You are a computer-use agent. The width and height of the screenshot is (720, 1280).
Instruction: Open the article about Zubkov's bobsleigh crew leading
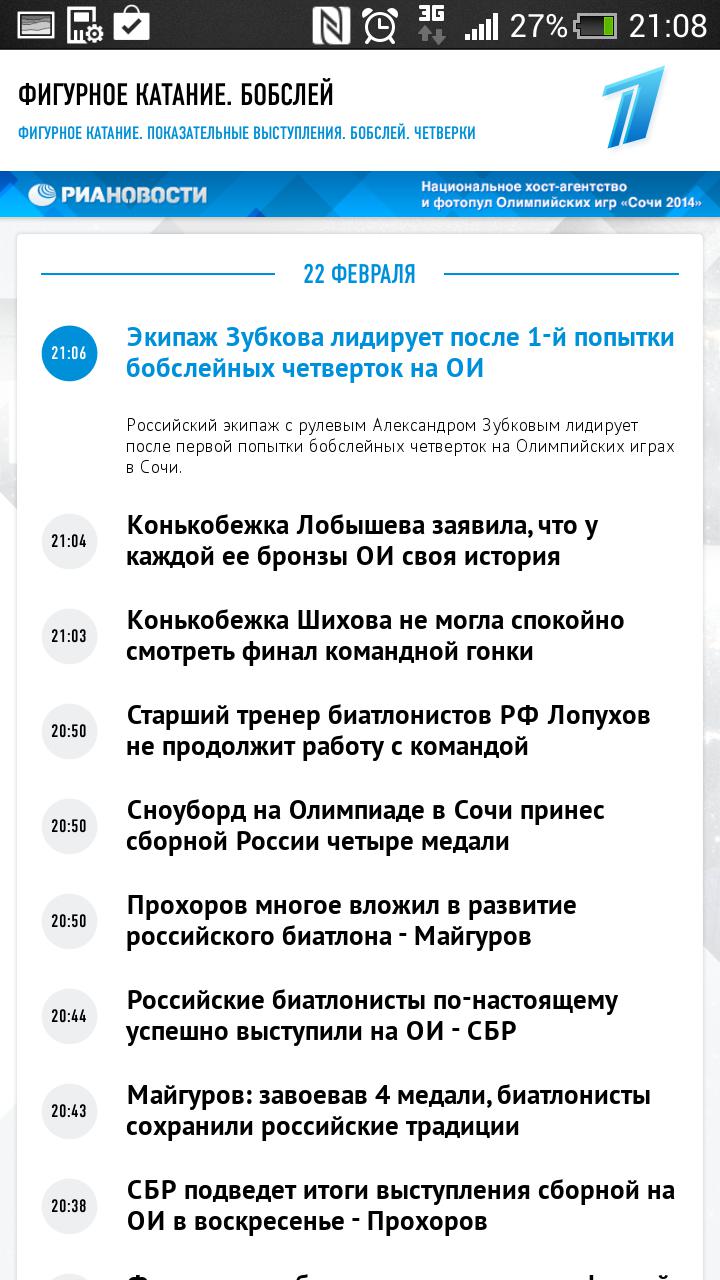(400, 353)
